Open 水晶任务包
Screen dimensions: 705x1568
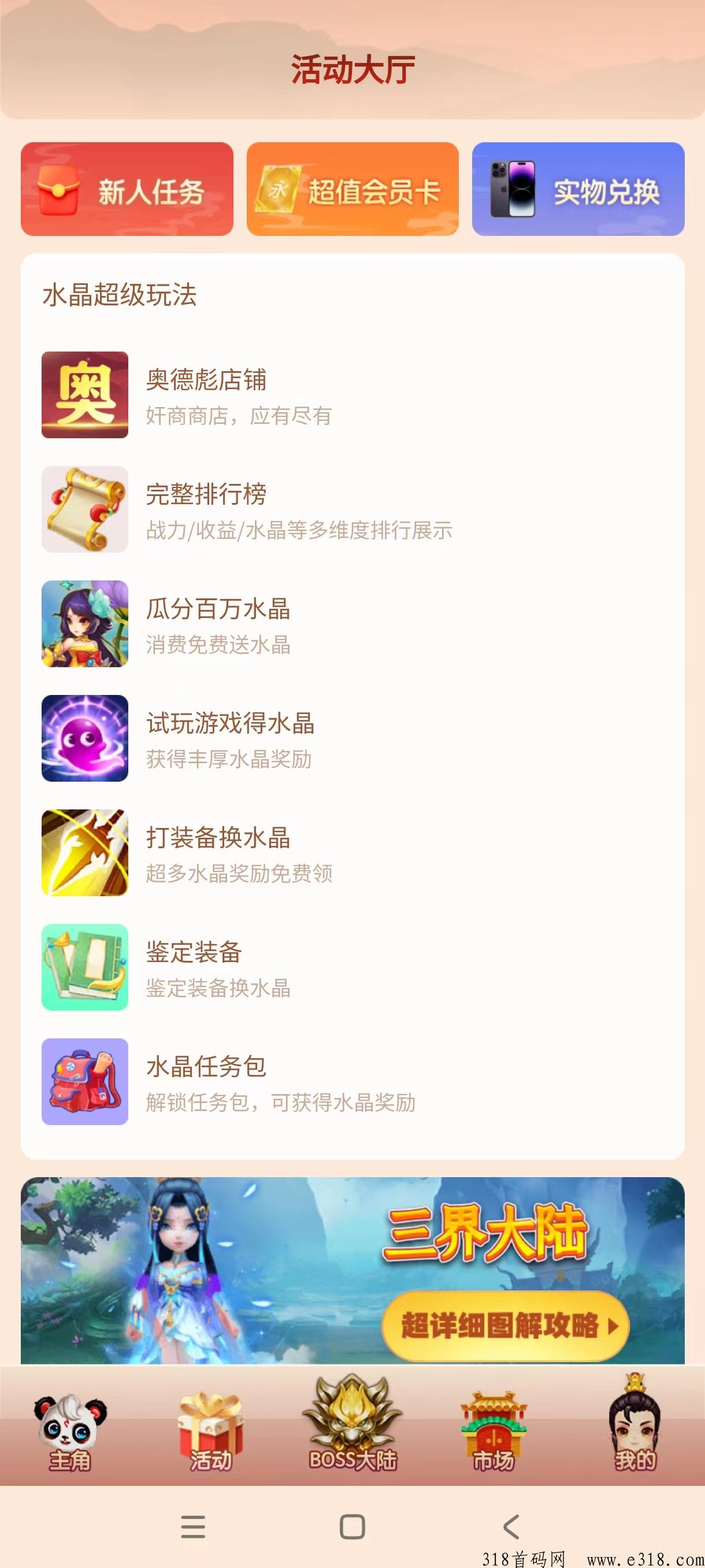click(353, 1082)
